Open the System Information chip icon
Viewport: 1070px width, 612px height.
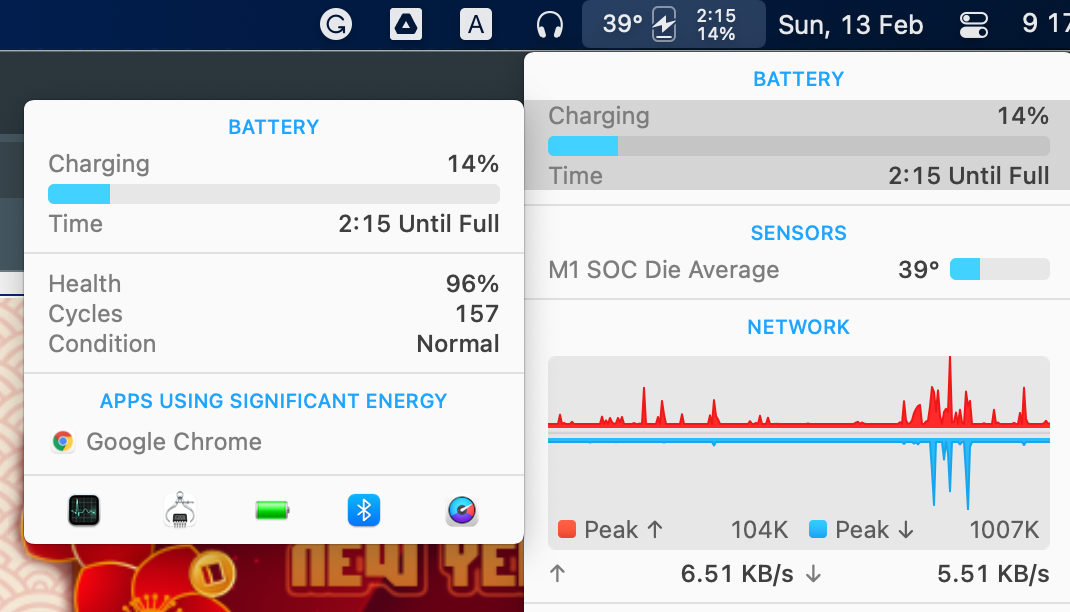pos(180,510)
